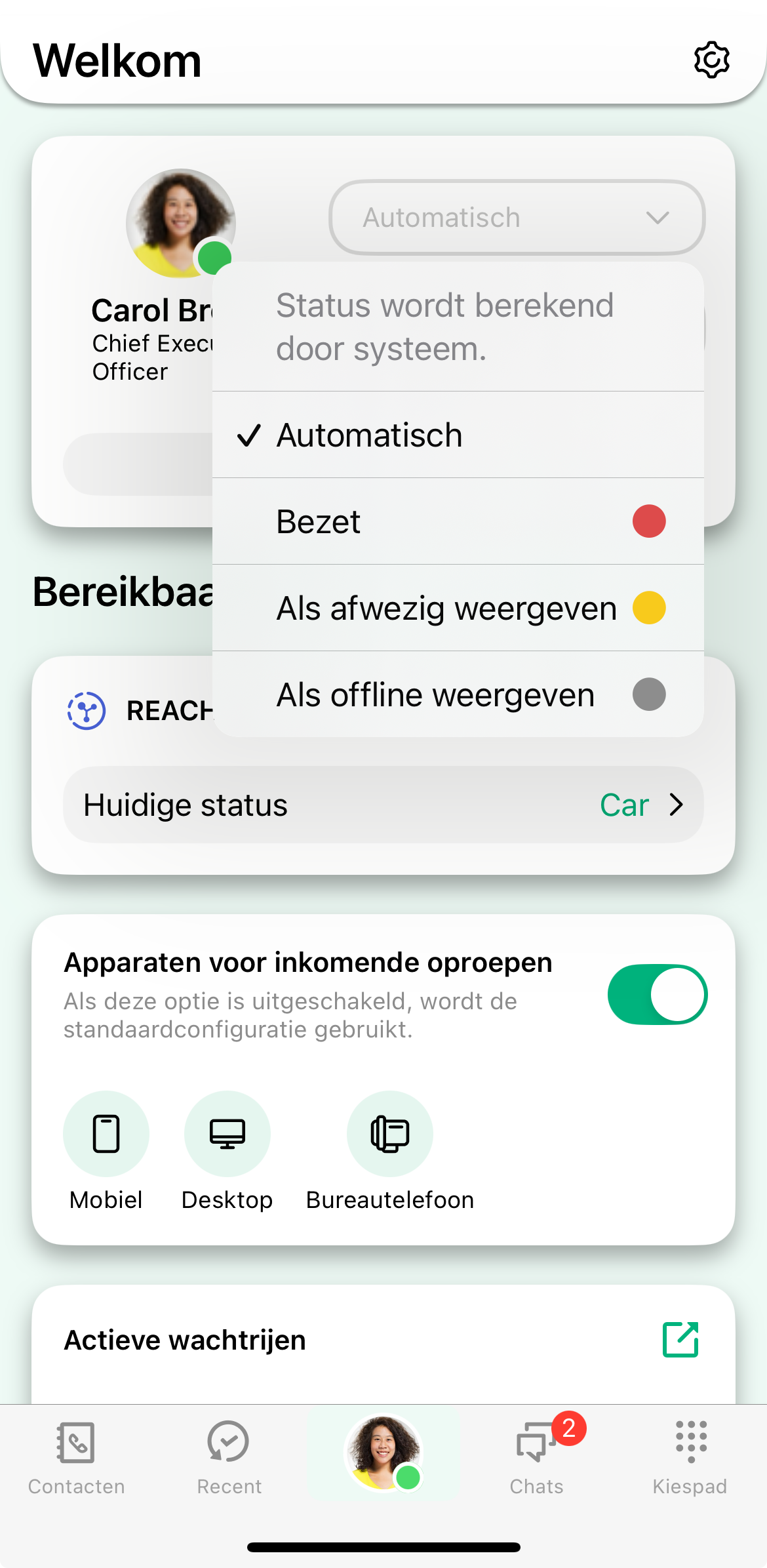The image size is (767, 1568).
Task: Collapse the Automatisch status dropdown
Action: (517, 218)
